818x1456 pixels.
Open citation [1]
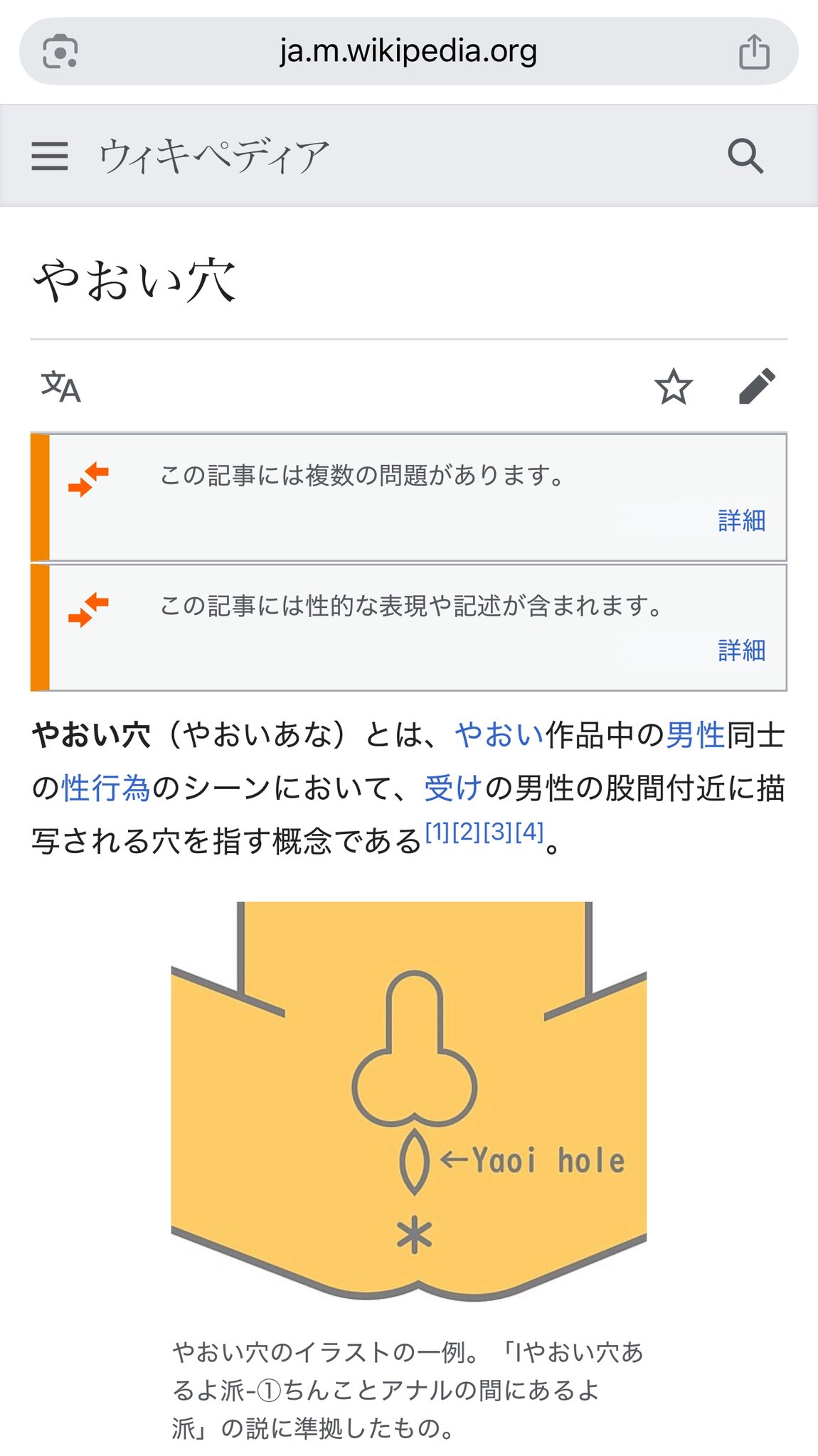[437, 831]
